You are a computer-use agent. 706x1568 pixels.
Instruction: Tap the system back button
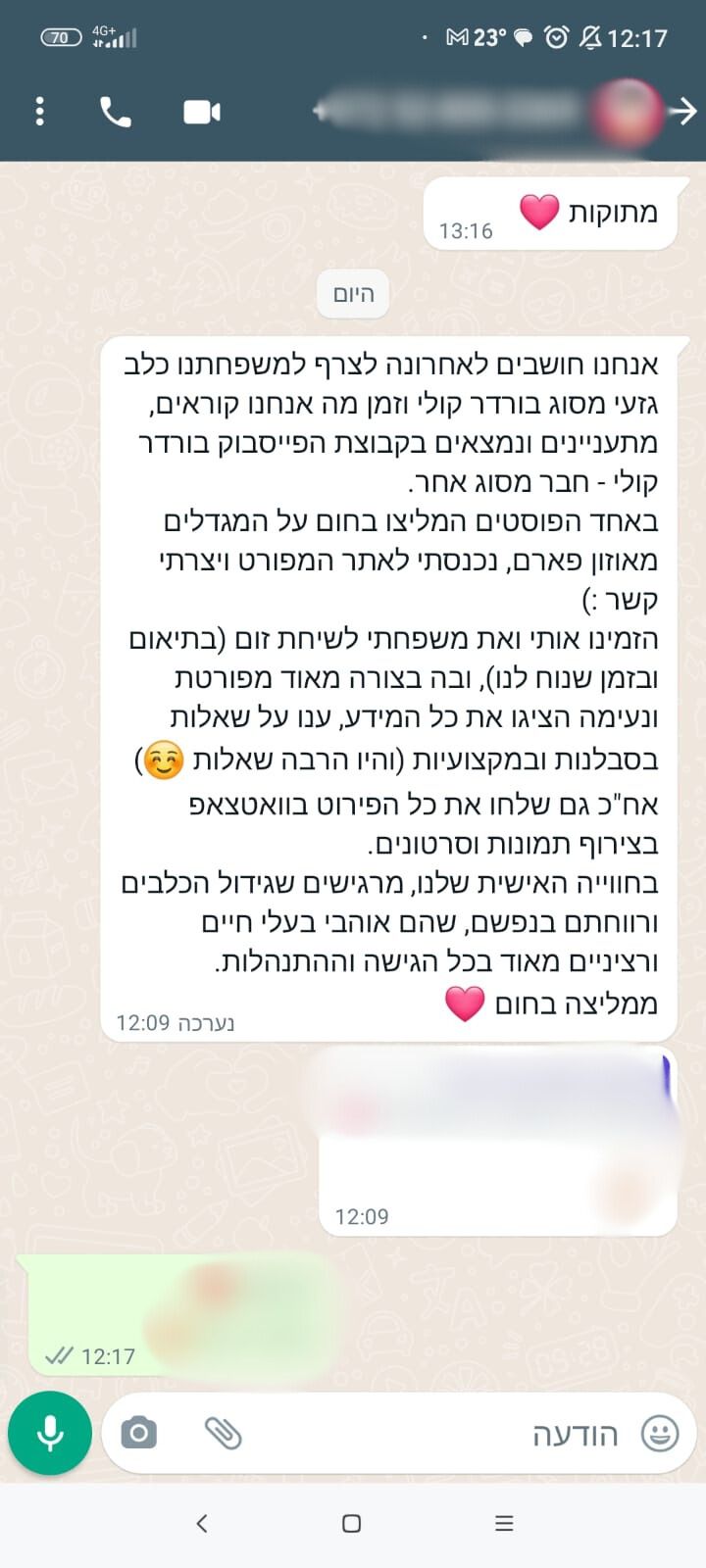point(202,1523)
